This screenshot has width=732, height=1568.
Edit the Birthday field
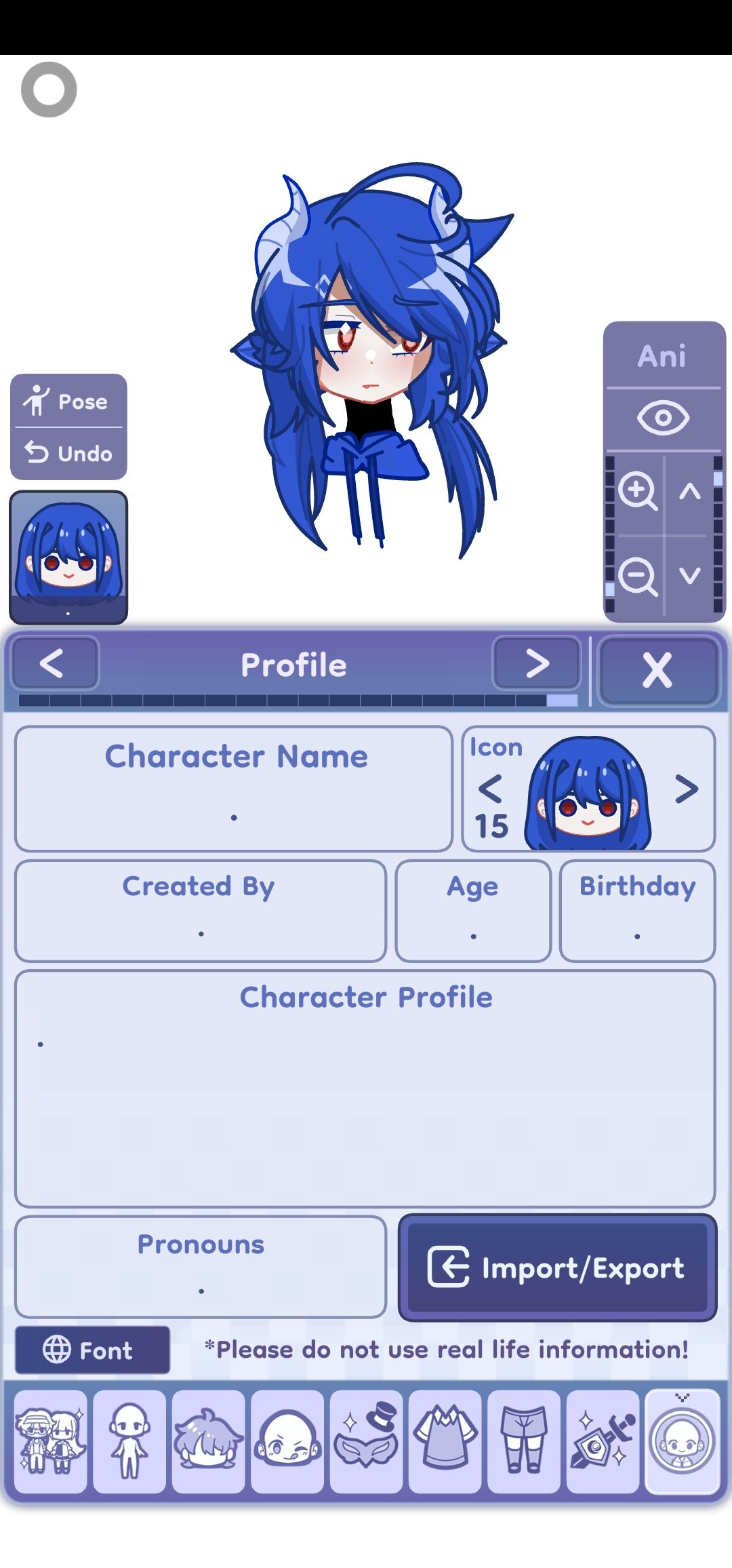pyautogui.click(x=638, y=911)
